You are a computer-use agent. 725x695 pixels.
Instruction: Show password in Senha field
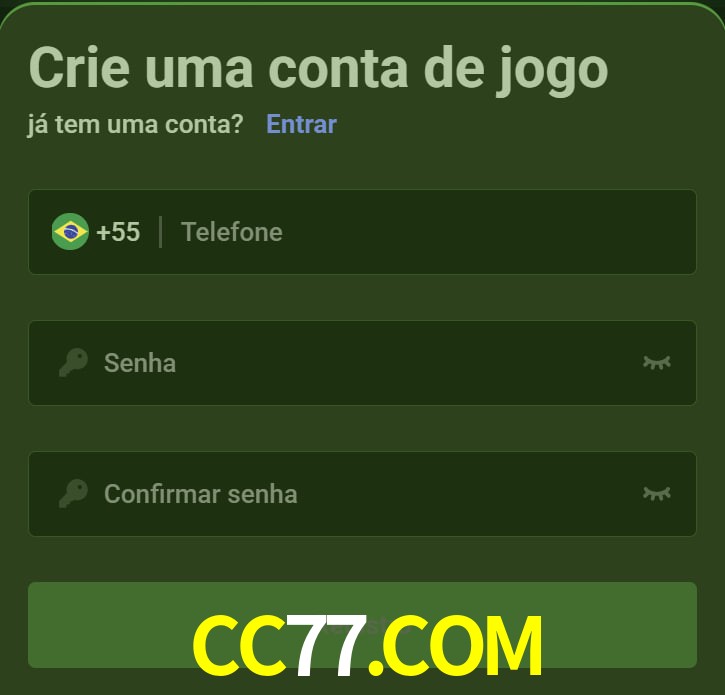click(656, 363)
